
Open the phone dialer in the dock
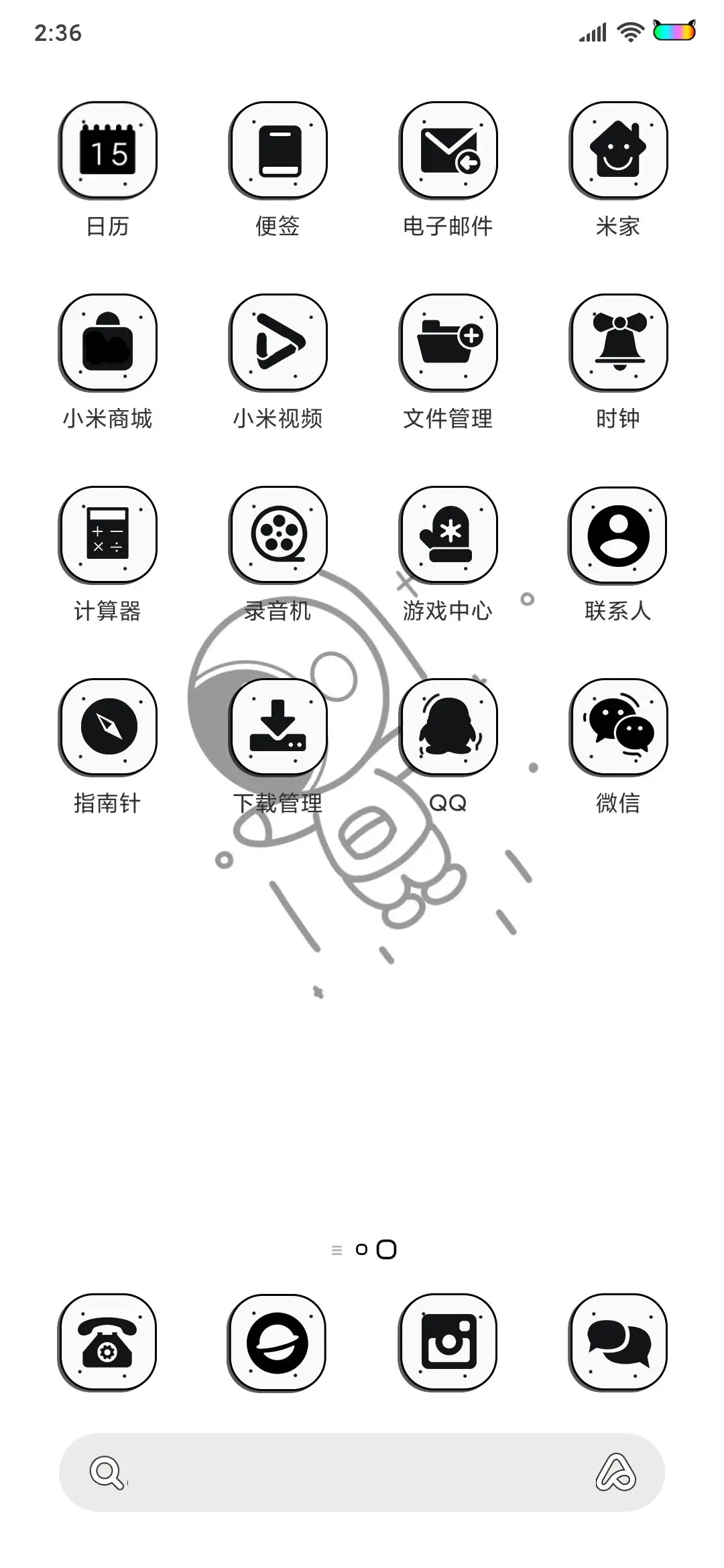tap(107, 1342)
